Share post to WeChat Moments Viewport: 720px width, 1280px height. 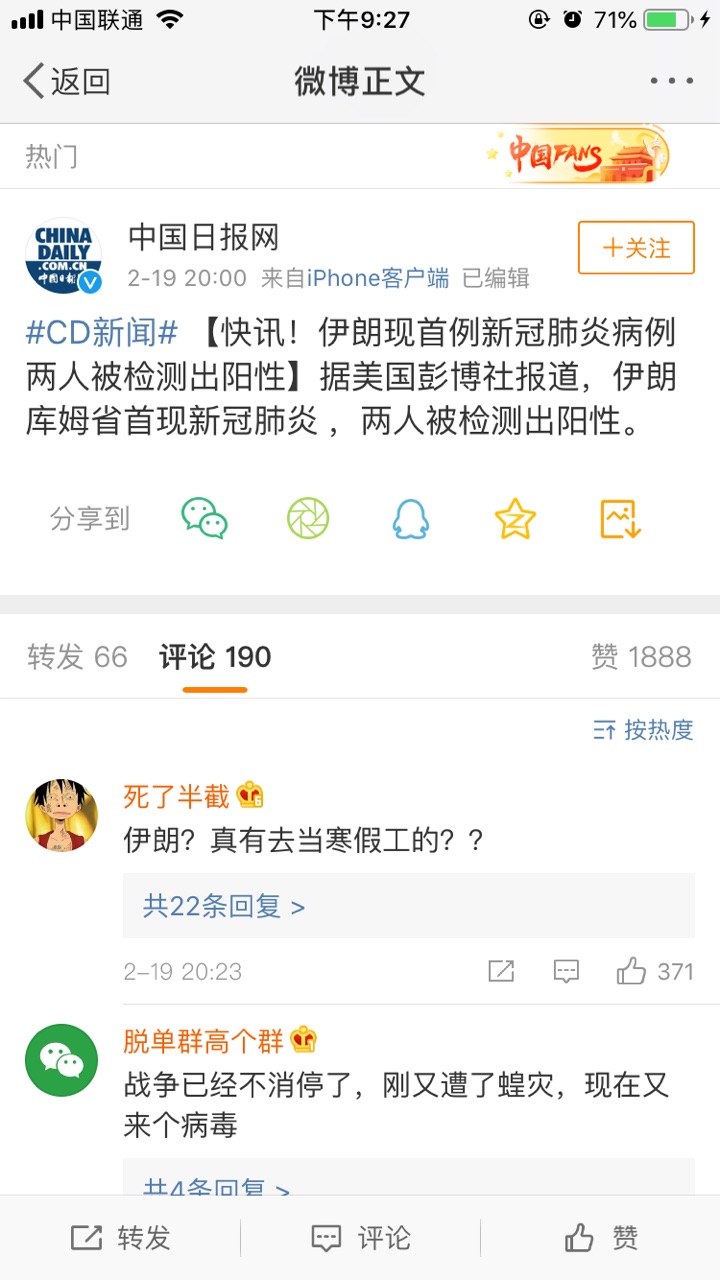(x=308, y=519)
